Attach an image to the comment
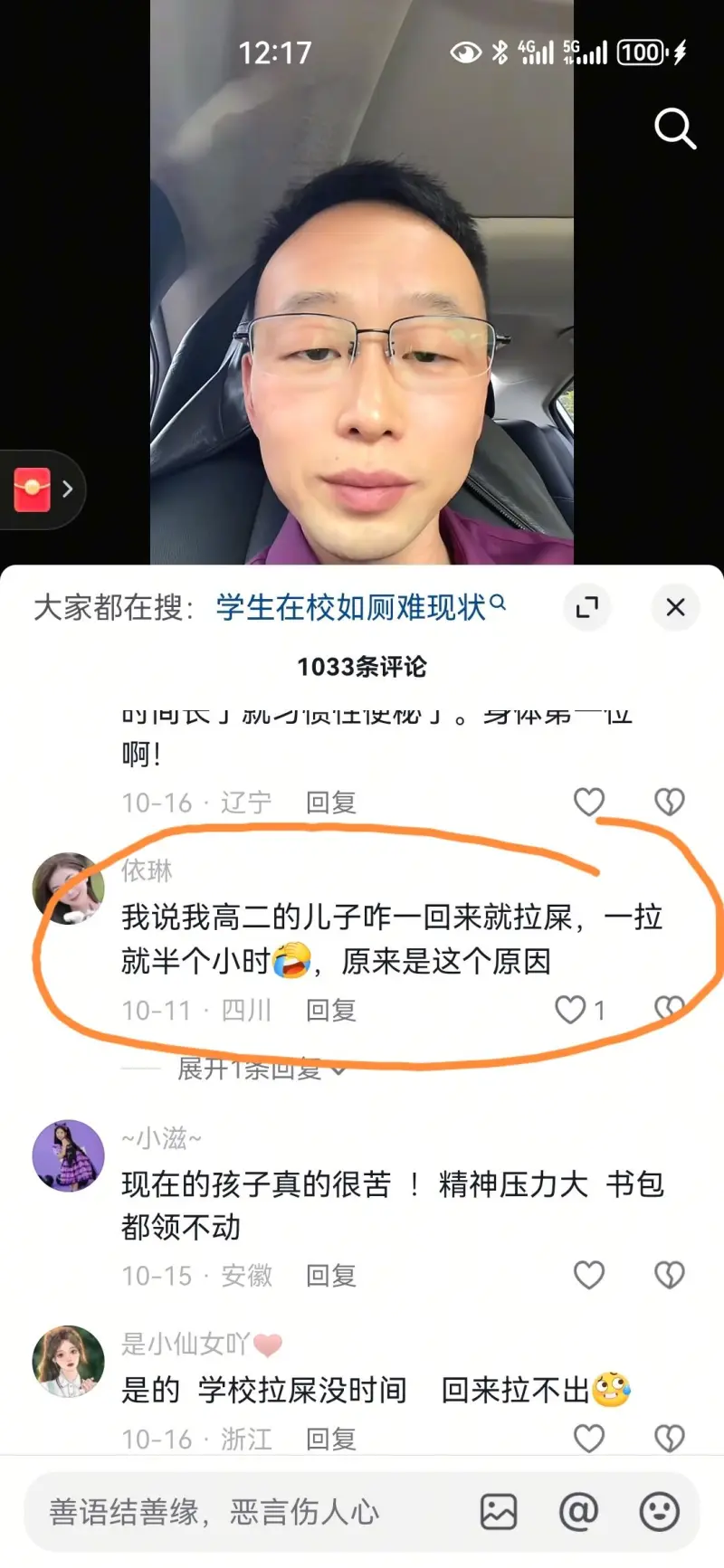 tap(499, 1512)
